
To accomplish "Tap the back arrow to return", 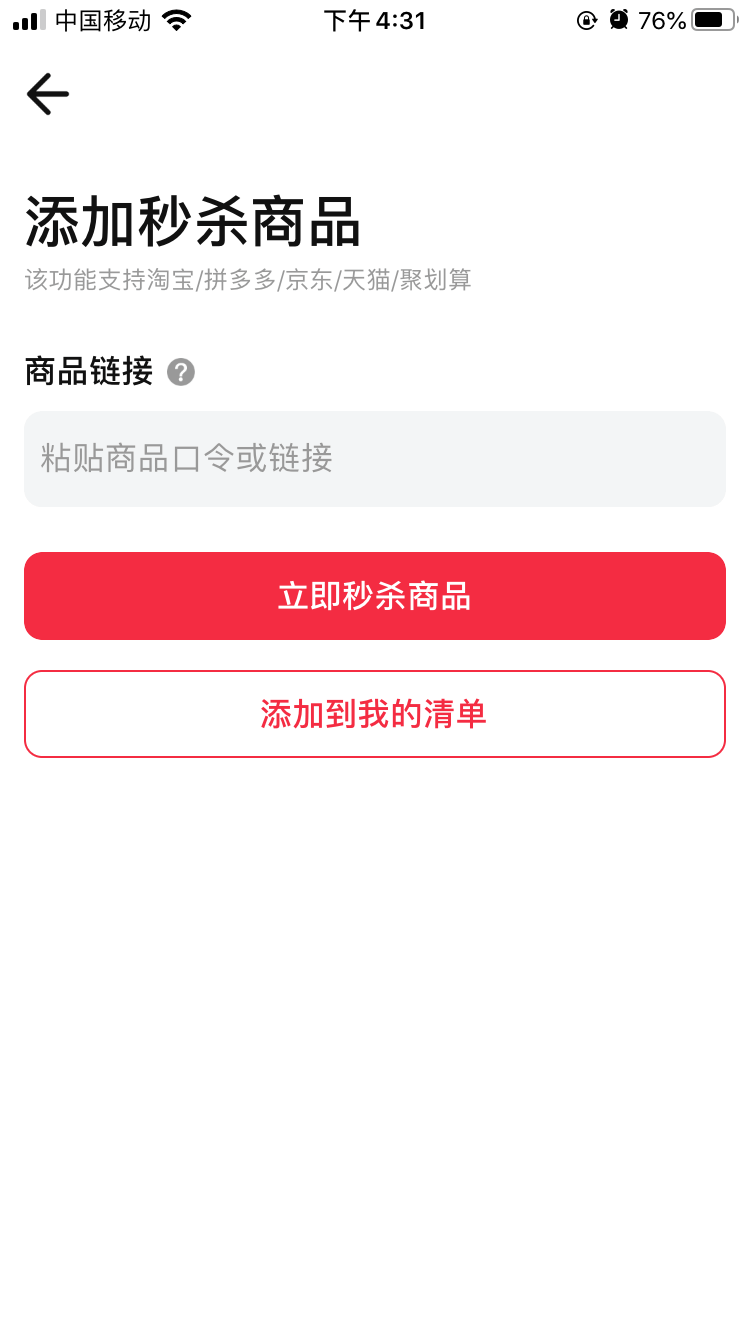I will coord(46,94).
